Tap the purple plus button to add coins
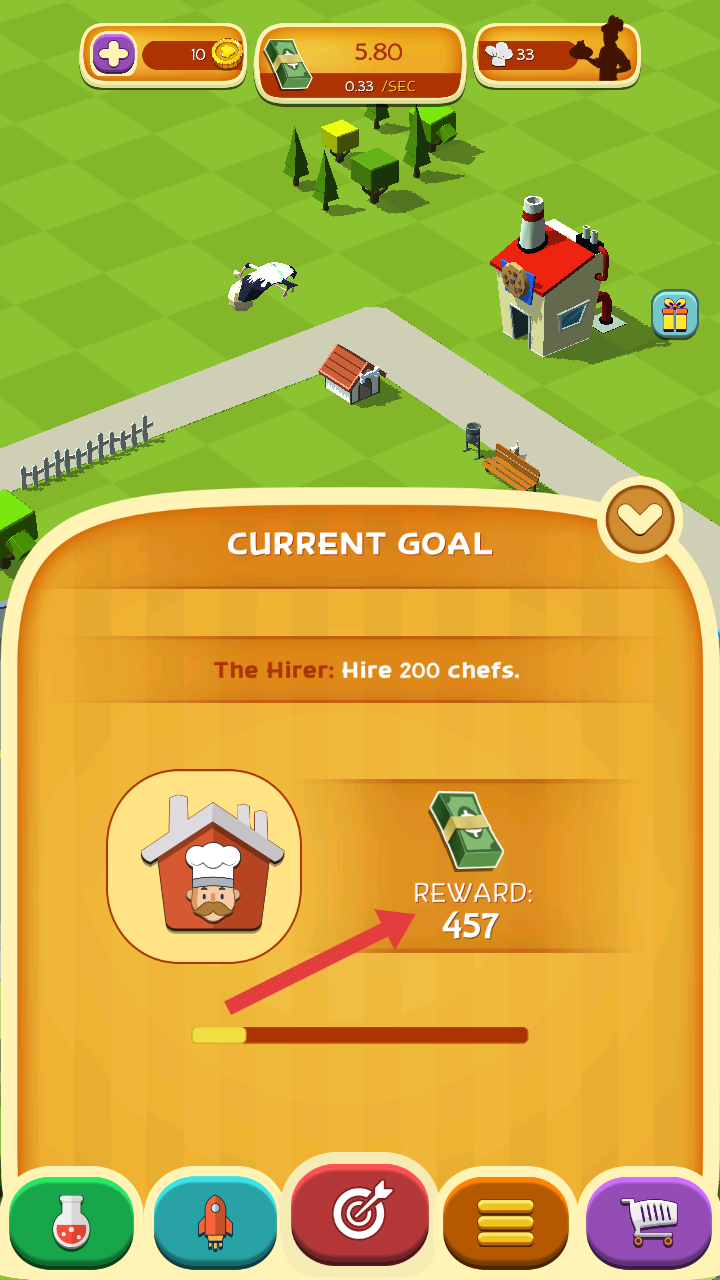This screenshot has width=720, height=1280. pyautogui.click(x=114, y=54)
